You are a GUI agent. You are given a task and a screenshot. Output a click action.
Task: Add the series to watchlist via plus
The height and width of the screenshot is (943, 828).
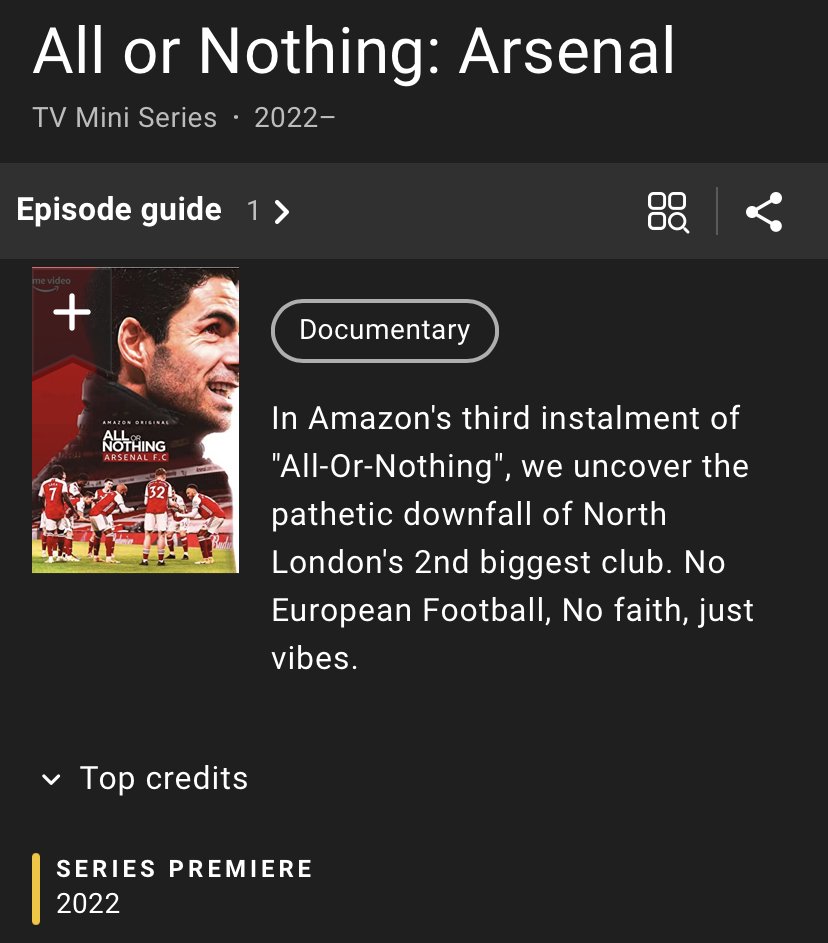(72, 312)
